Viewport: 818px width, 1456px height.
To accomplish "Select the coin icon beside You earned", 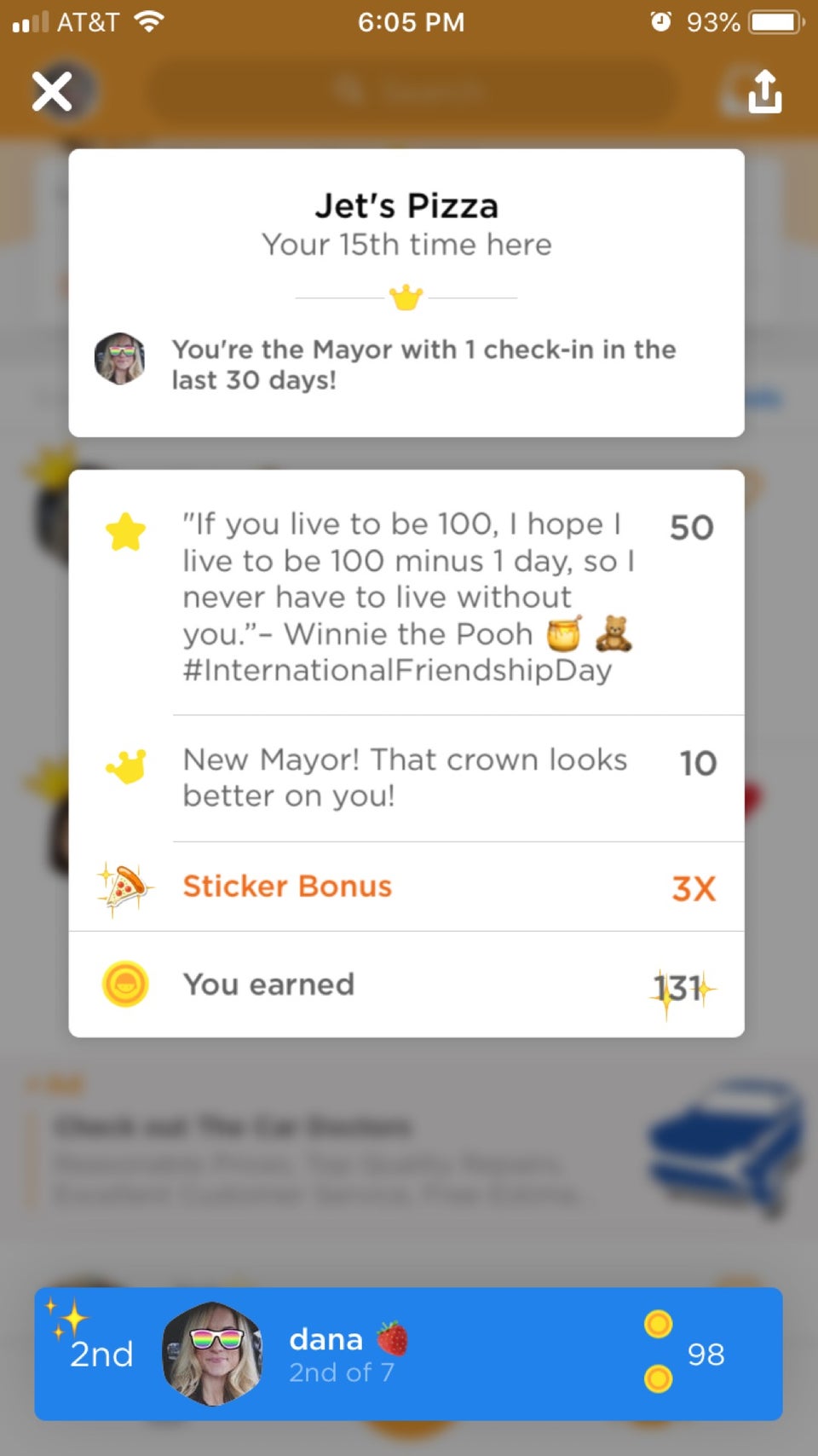I will pyautogui.click(x=125, y=985).
